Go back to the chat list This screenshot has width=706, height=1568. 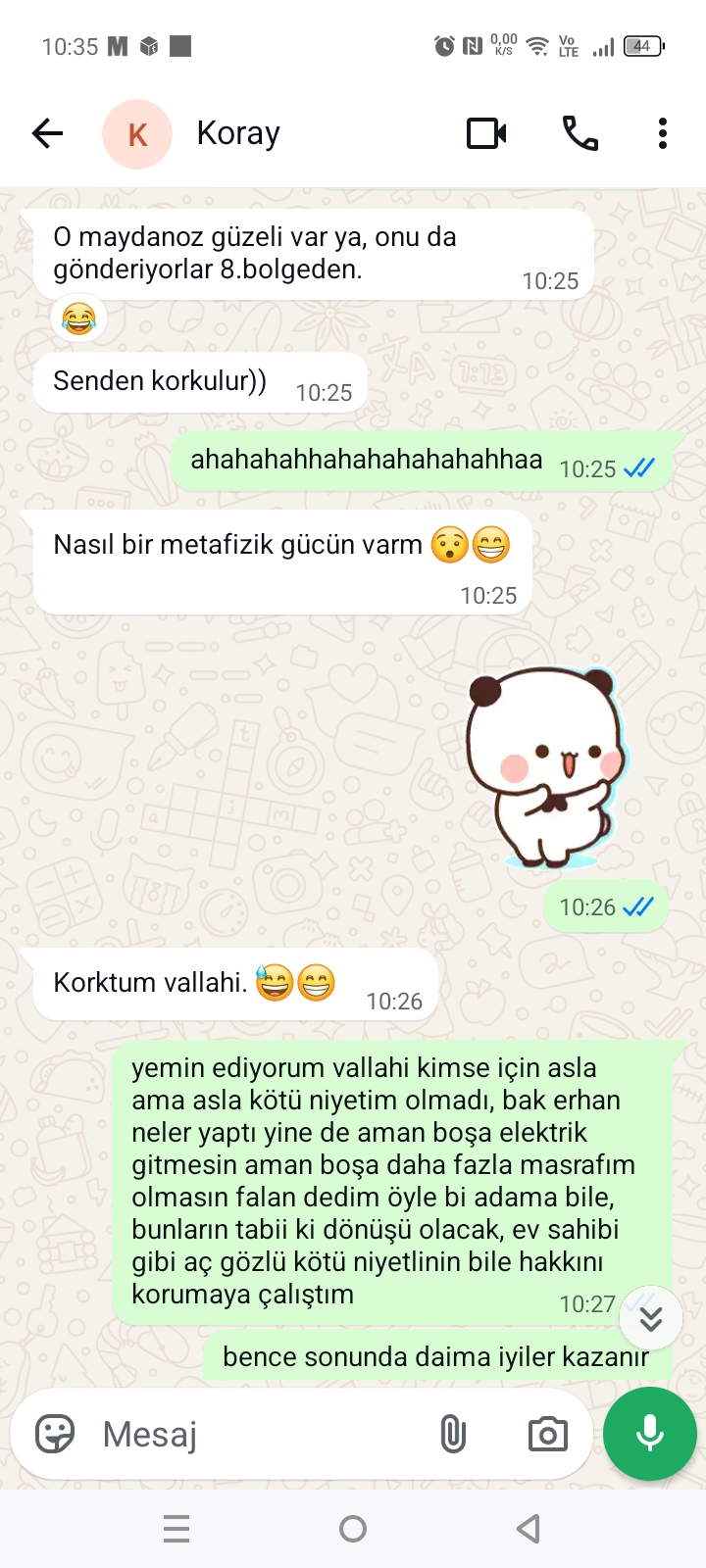coord(47,133)
